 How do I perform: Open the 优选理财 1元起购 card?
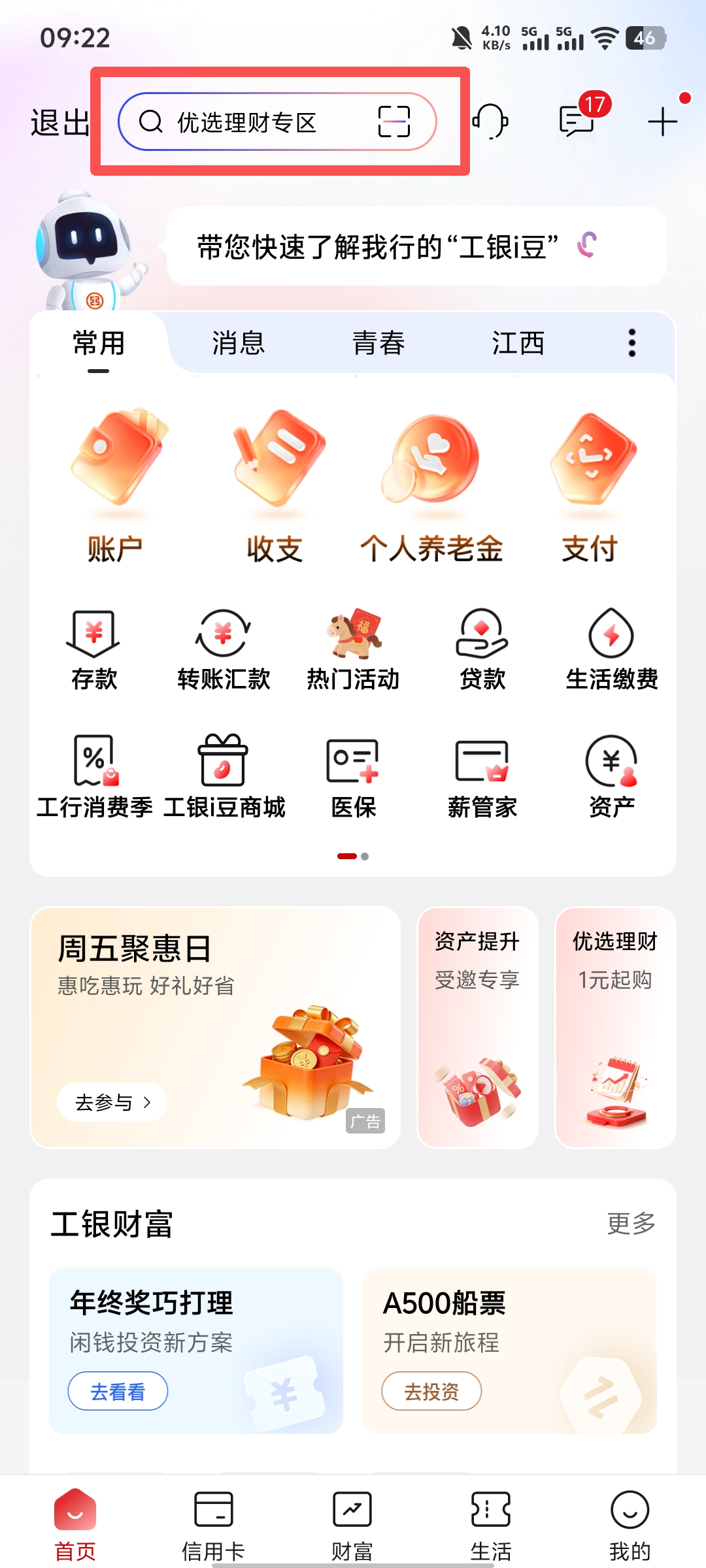(x=615, y=1027)
